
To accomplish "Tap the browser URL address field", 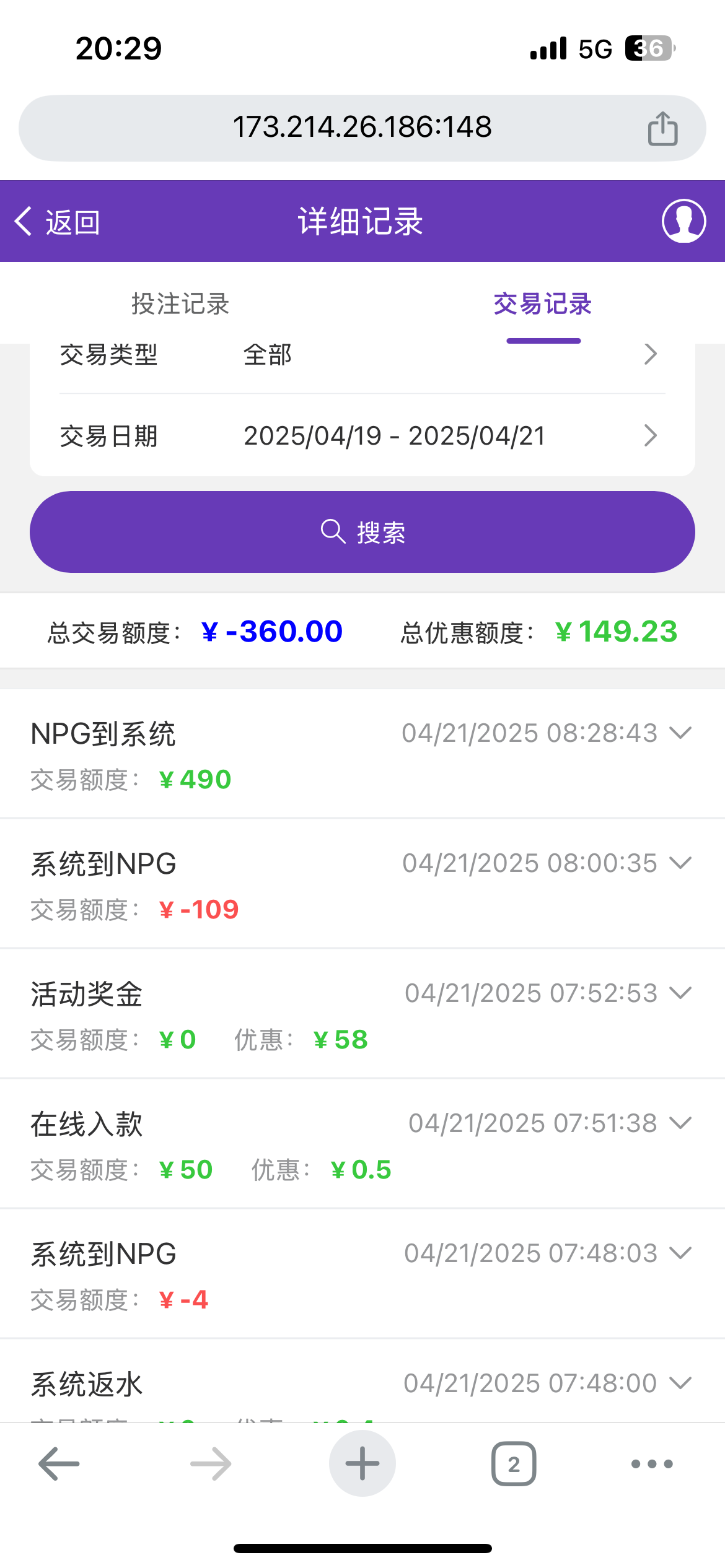I will [x=362, y=128].
